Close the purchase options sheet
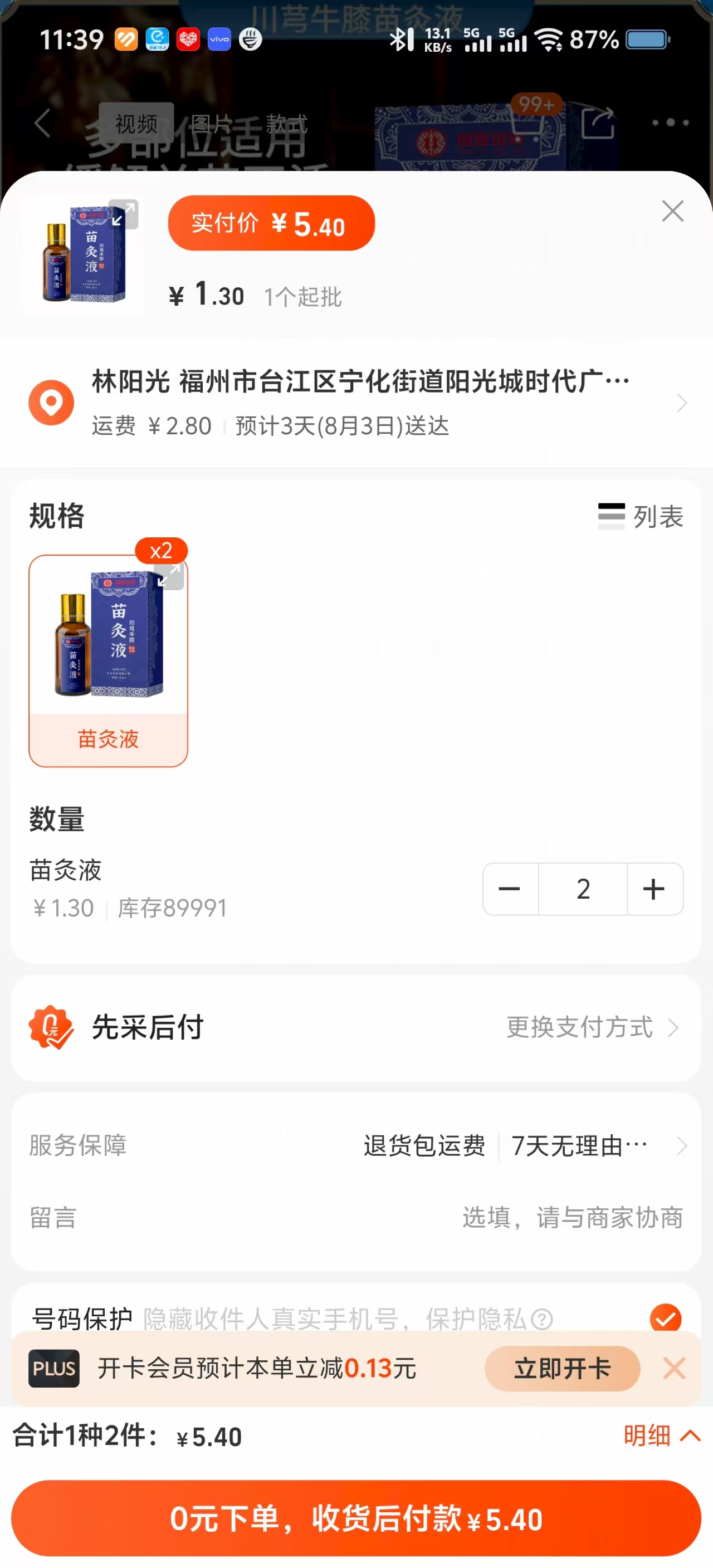 [x=672, y=211]
